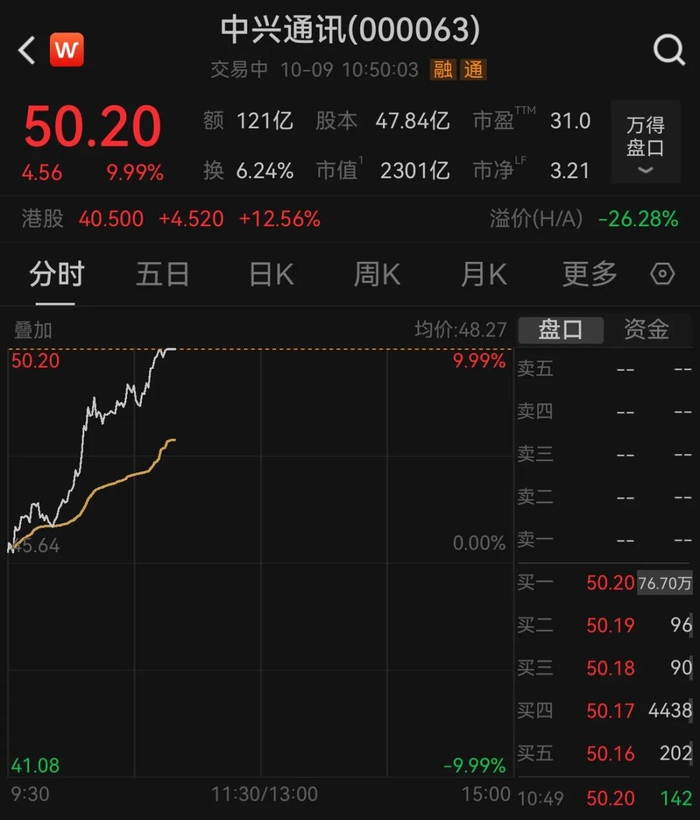Select the 盘口 panel tab
The height and width of the screenshot is (820, 700).
[560, 330]
